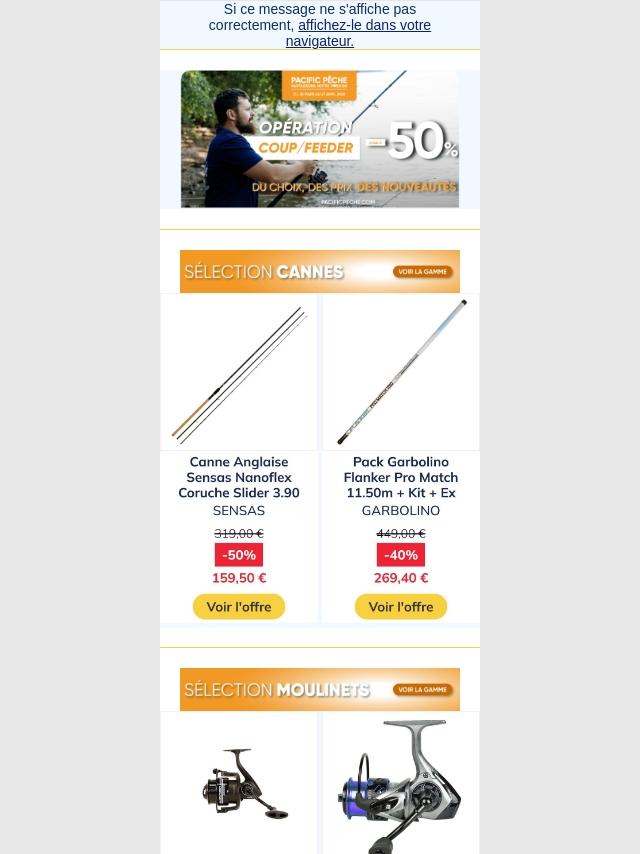Tap 'Voir l'offre' for the Sensas Nanoflex rod

(239, 607)
